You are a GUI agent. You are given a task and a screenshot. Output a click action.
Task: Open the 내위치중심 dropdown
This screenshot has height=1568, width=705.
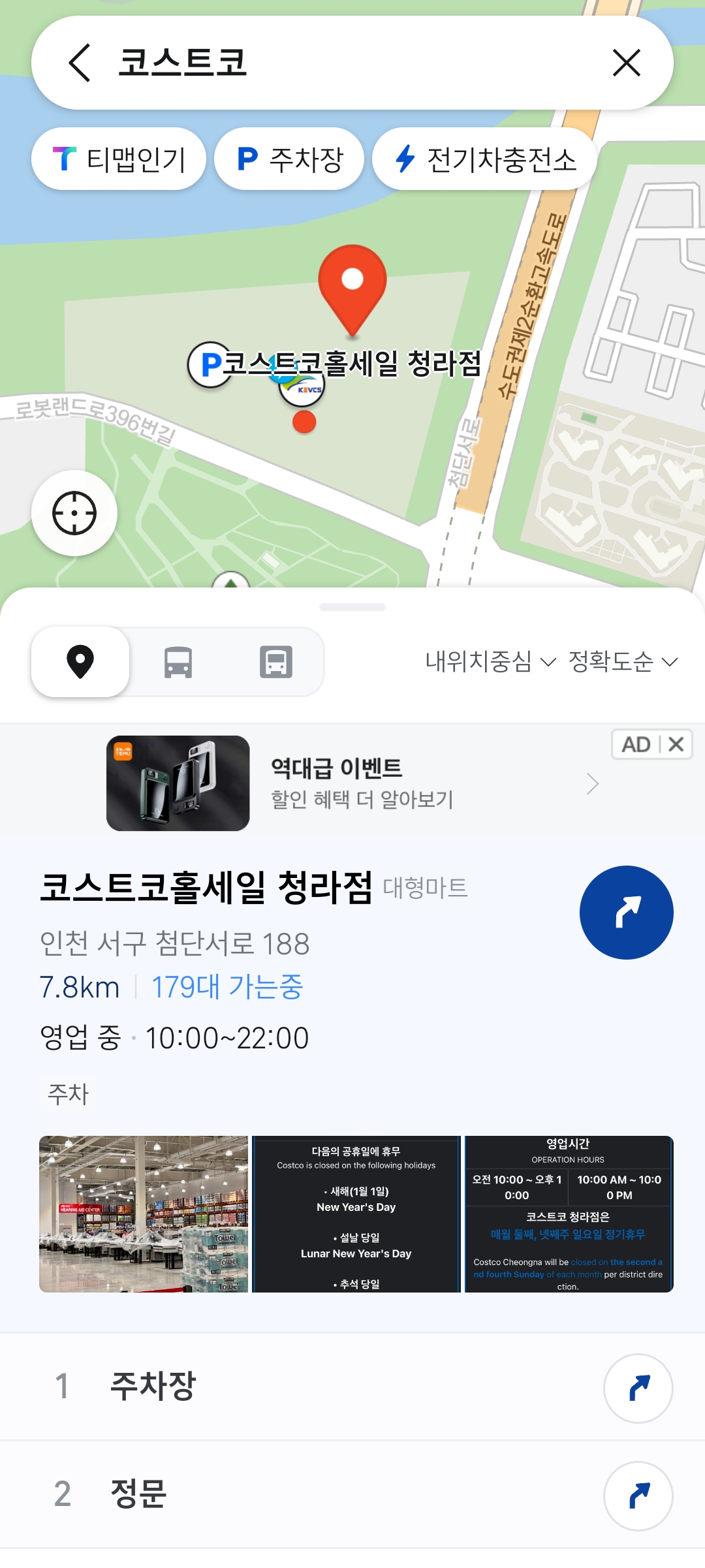(490, 662)
